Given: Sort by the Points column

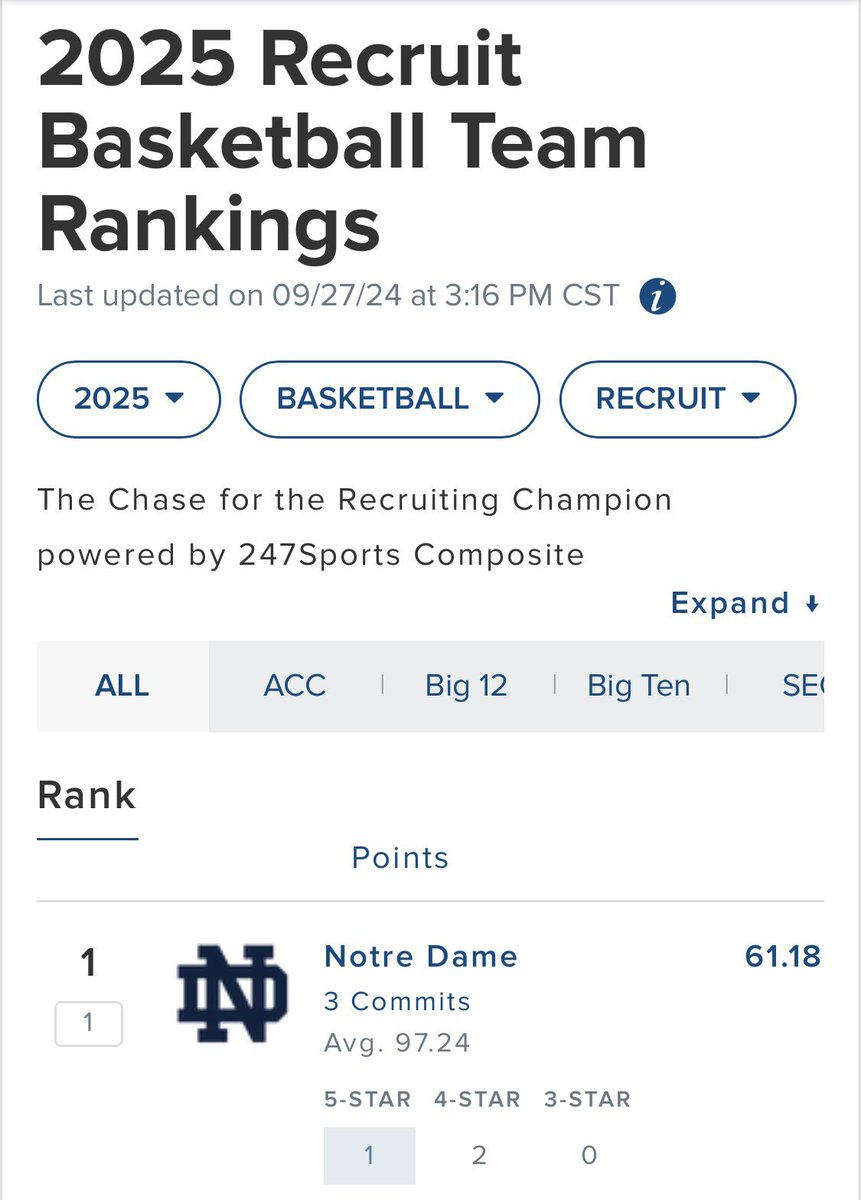Looking at the screenshot, I should pos(400,858).
